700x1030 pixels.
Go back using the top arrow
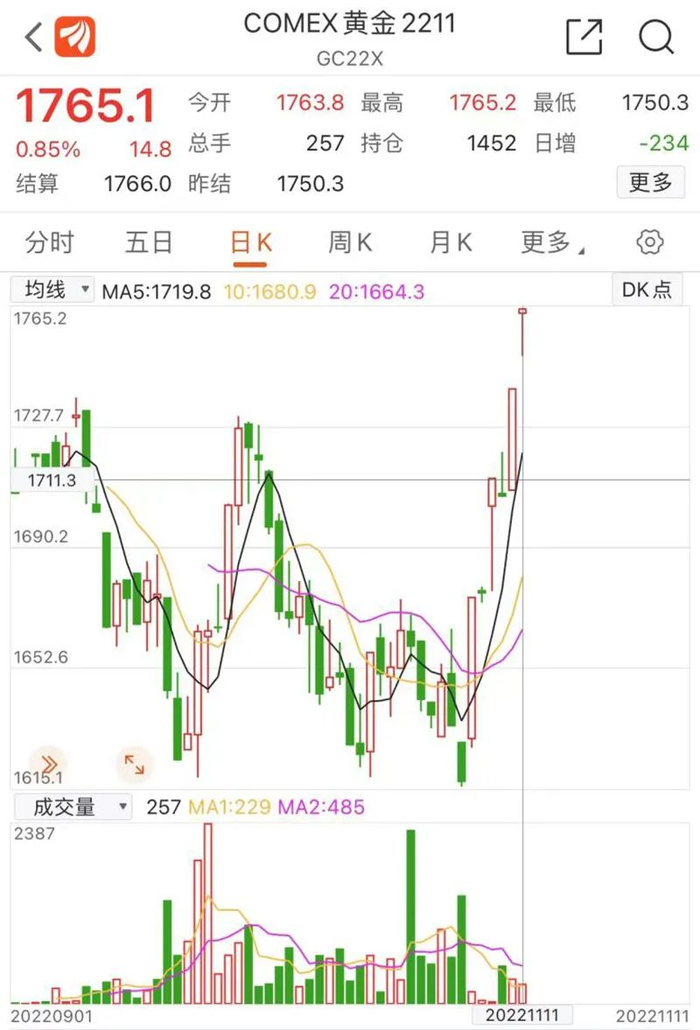pyautogui.click(x=34, y=38)
